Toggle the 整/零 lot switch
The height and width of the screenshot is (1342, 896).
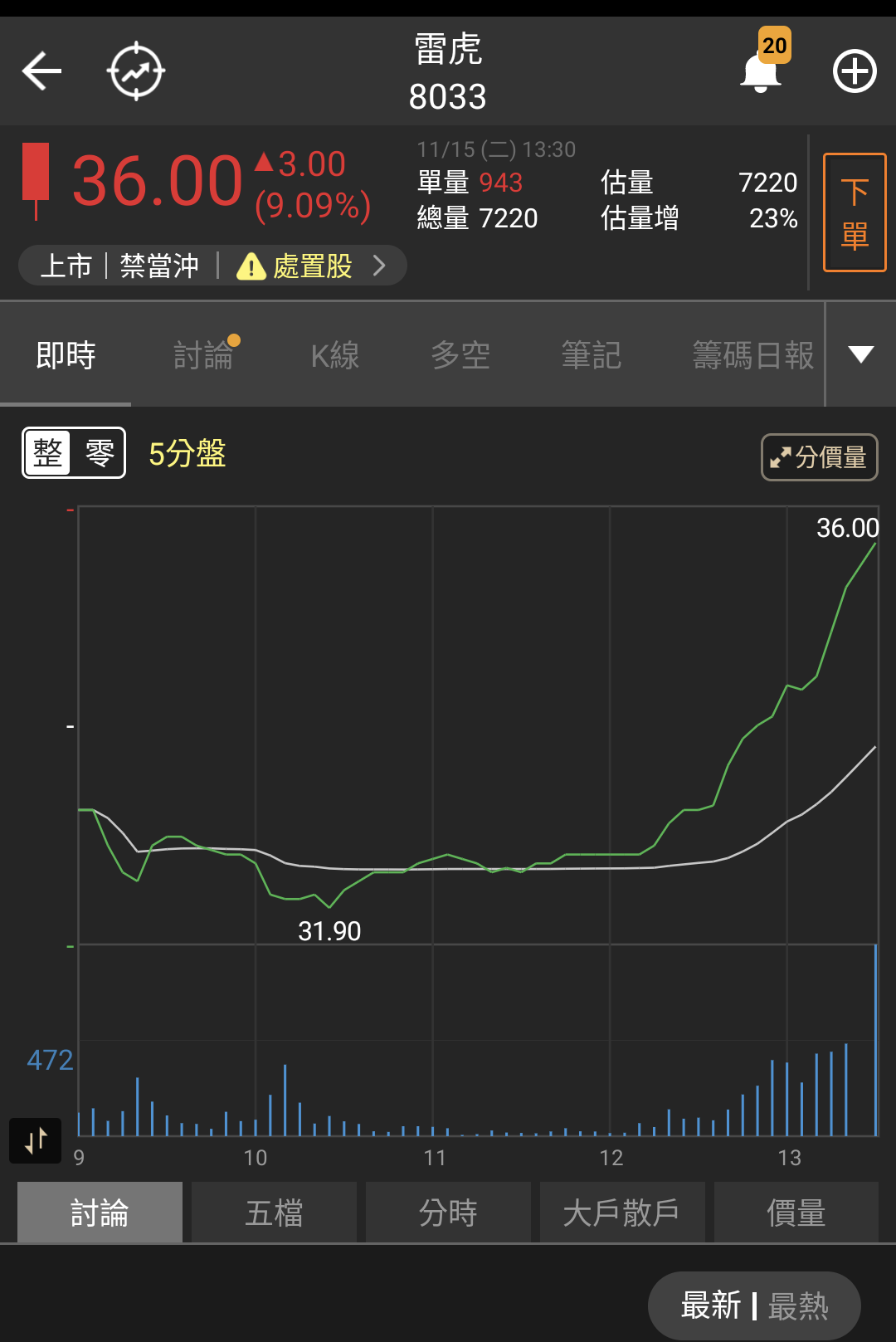(74, 453)
